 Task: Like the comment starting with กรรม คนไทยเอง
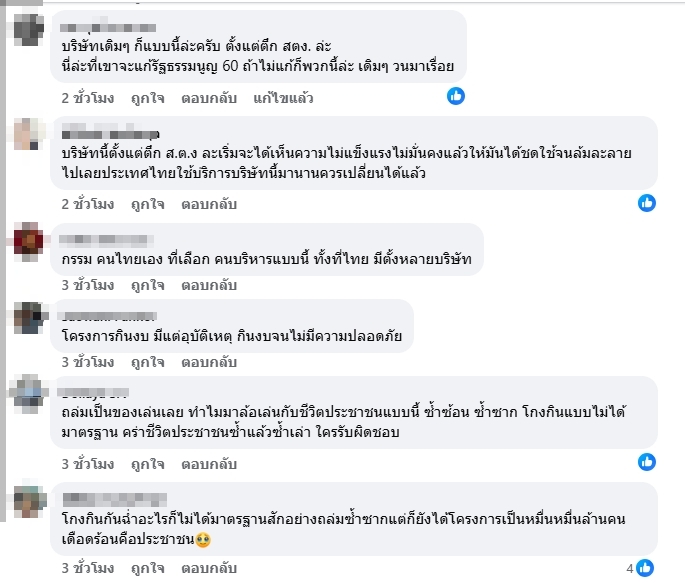[x=148, y=285]
